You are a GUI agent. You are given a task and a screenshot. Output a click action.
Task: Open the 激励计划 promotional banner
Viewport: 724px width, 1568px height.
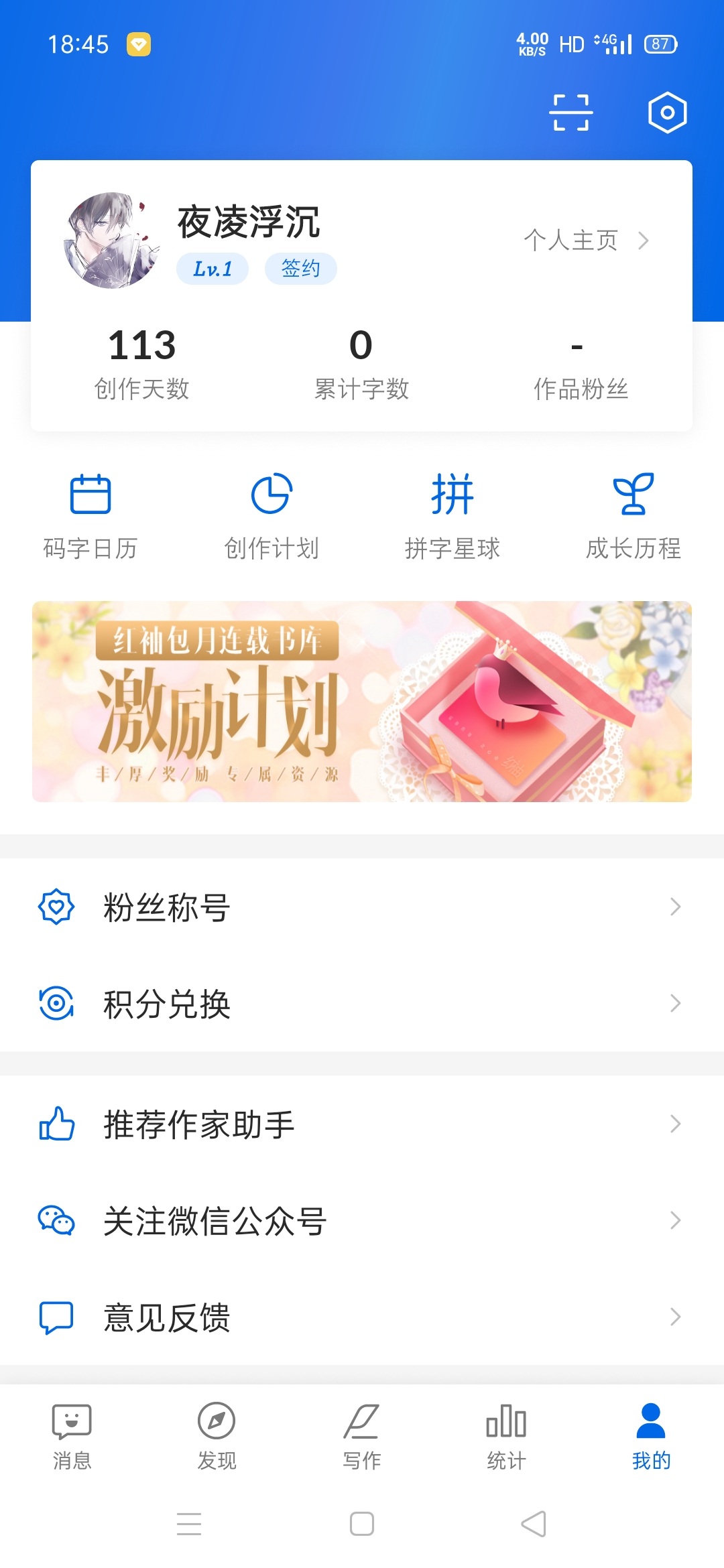click(362, 701)
